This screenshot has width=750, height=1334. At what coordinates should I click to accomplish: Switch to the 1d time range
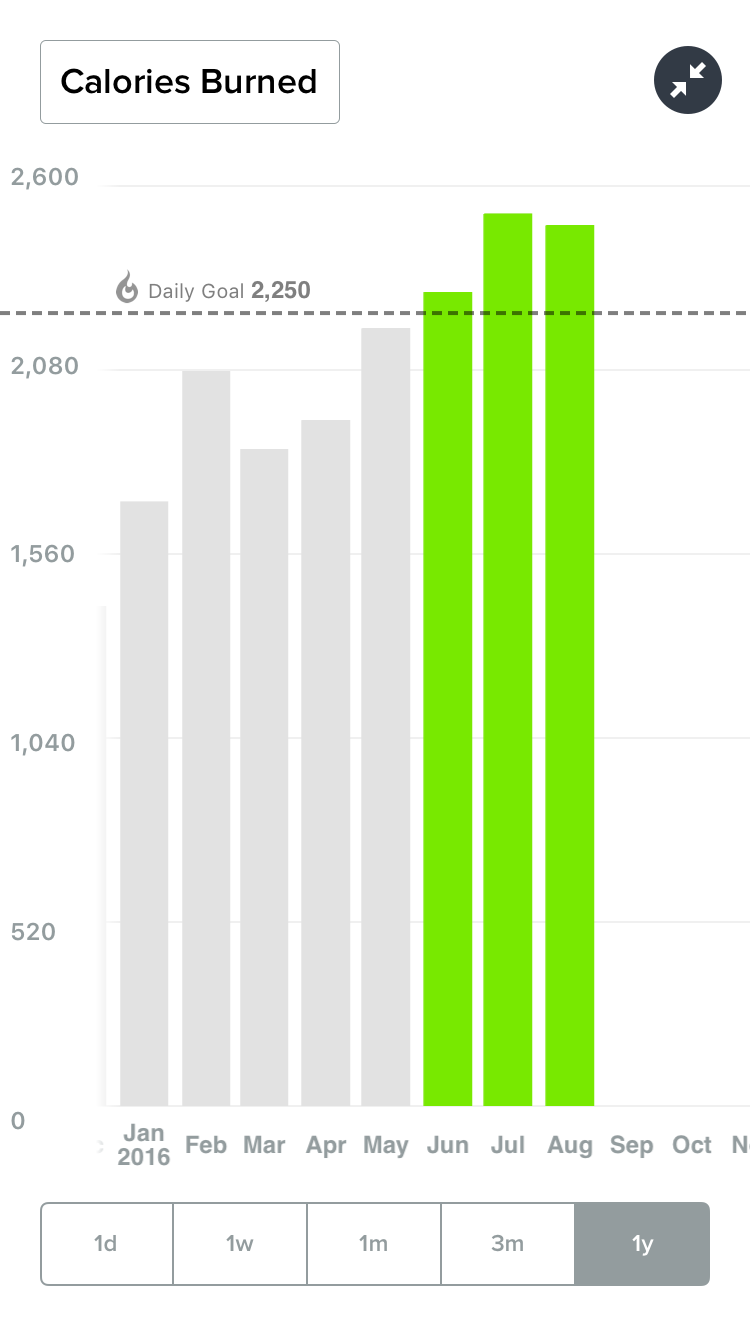[106, 1244]
